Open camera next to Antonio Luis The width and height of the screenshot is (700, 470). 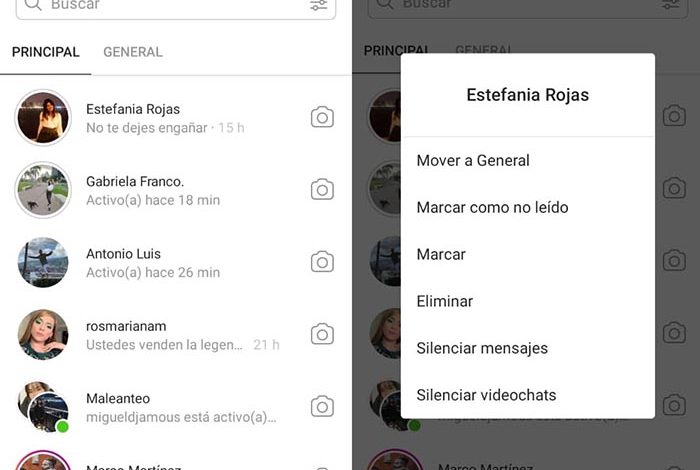[x=322, y=262]
